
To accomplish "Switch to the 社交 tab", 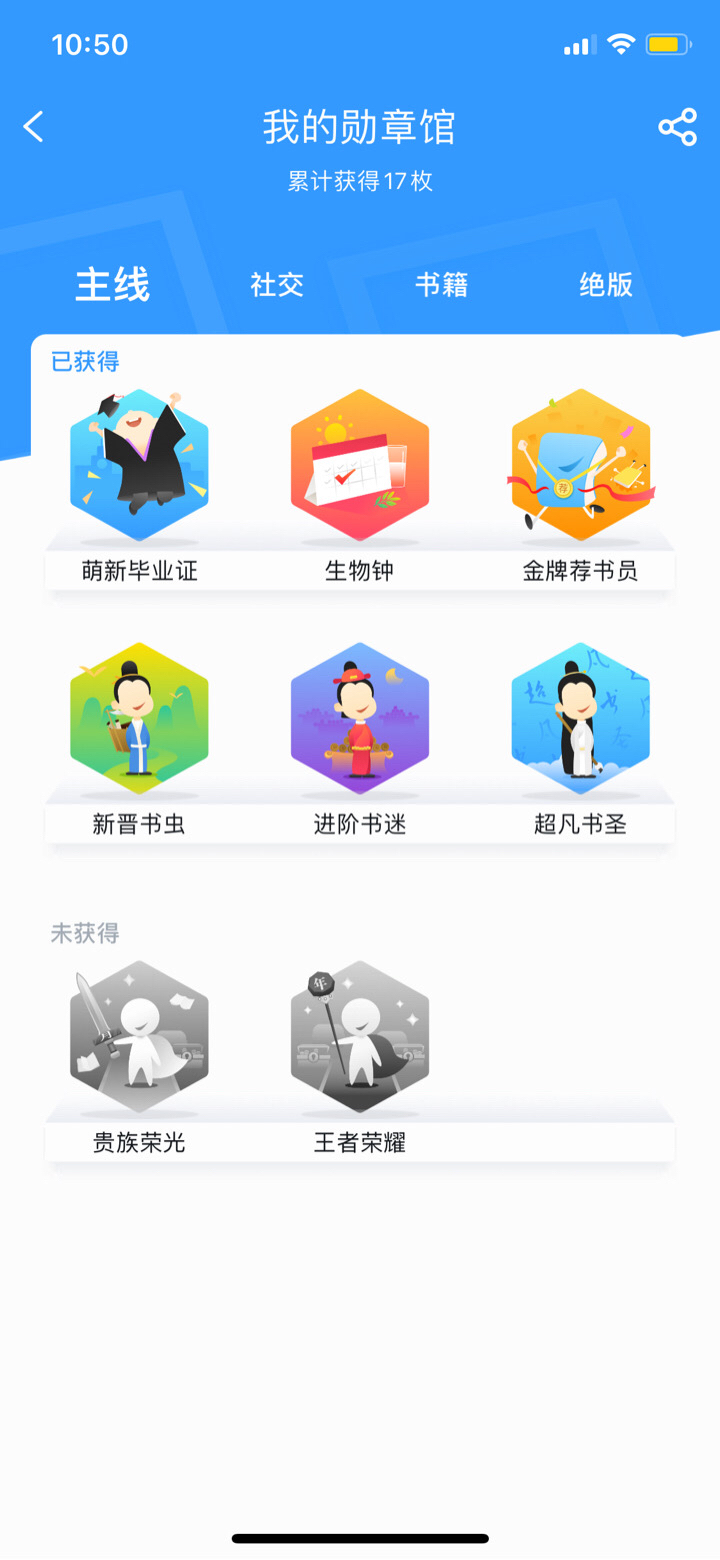I will click(277, 285).
